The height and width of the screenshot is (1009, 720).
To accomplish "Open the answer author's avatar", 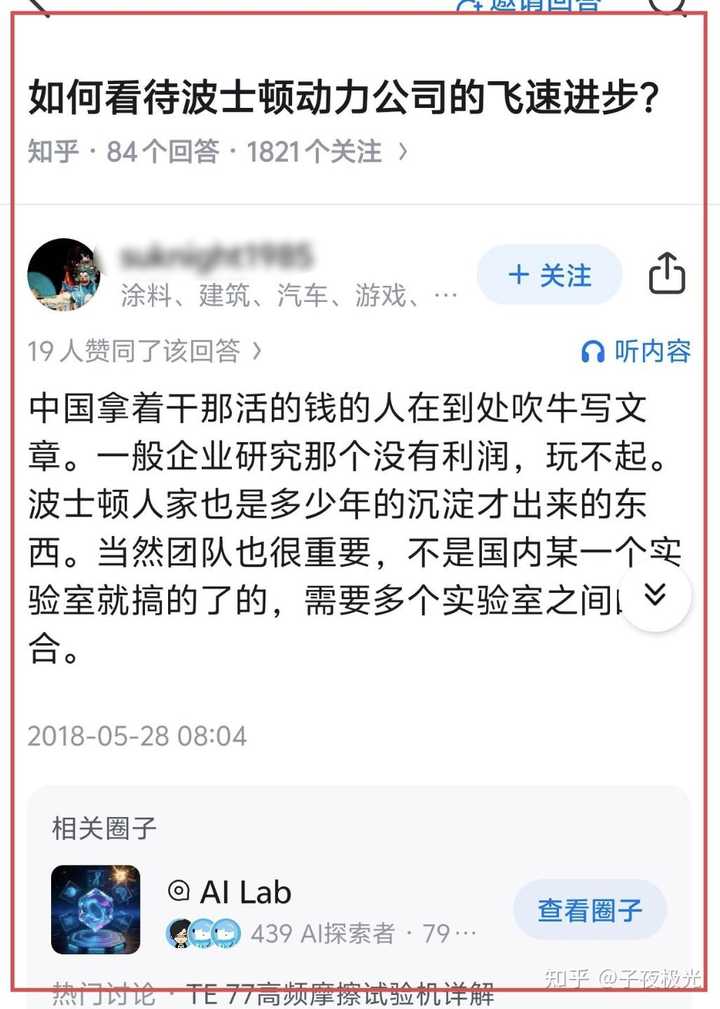I will point(64,275).
